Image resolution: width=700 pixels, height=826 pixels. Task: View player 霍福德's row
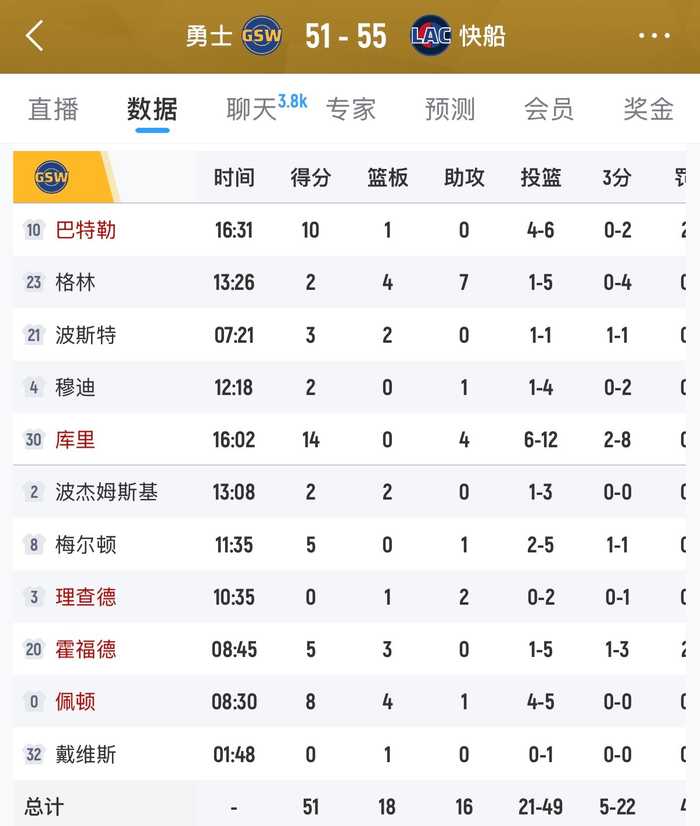[x=86, y=650]
